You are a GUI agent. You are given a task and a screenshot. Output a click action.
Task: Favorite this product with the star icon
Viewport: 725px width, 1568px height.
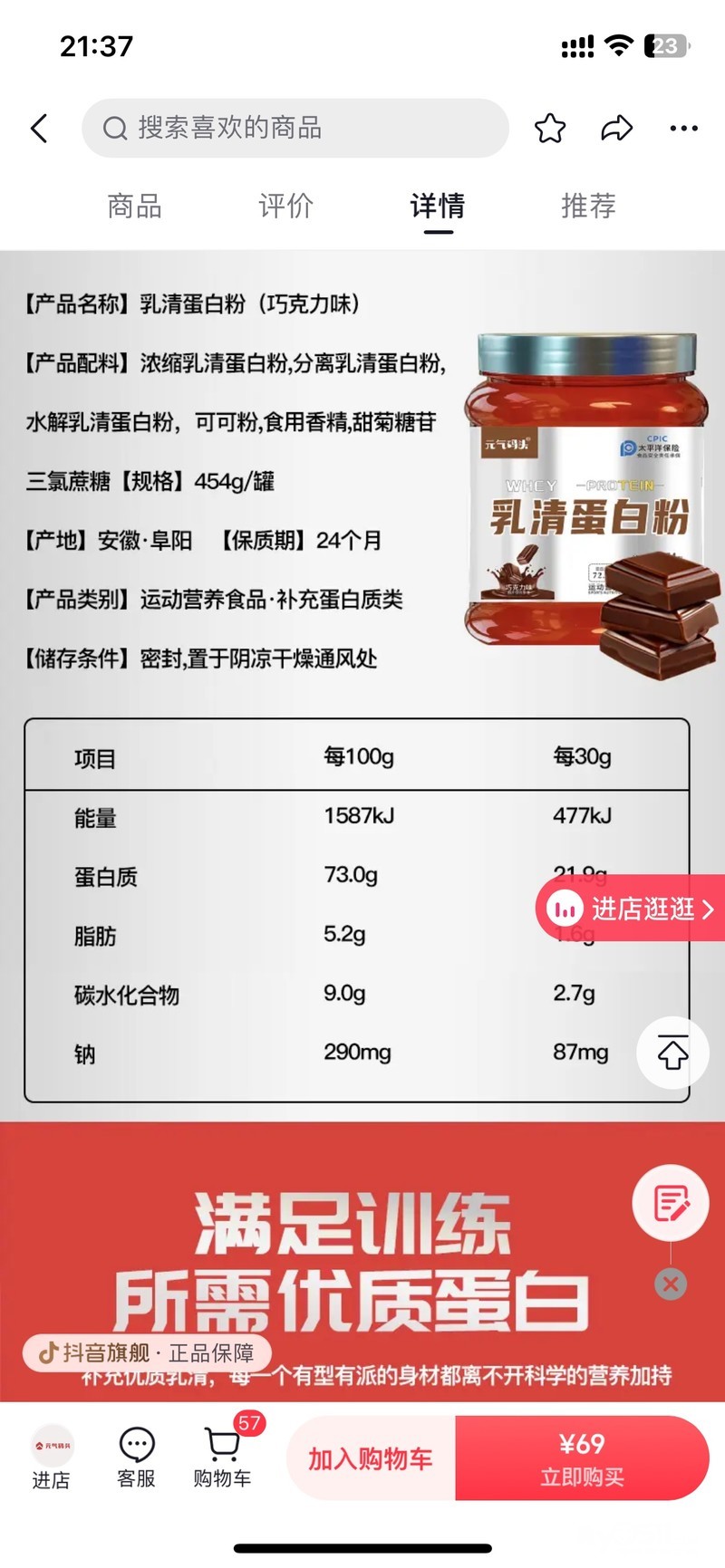pos(550,129)
